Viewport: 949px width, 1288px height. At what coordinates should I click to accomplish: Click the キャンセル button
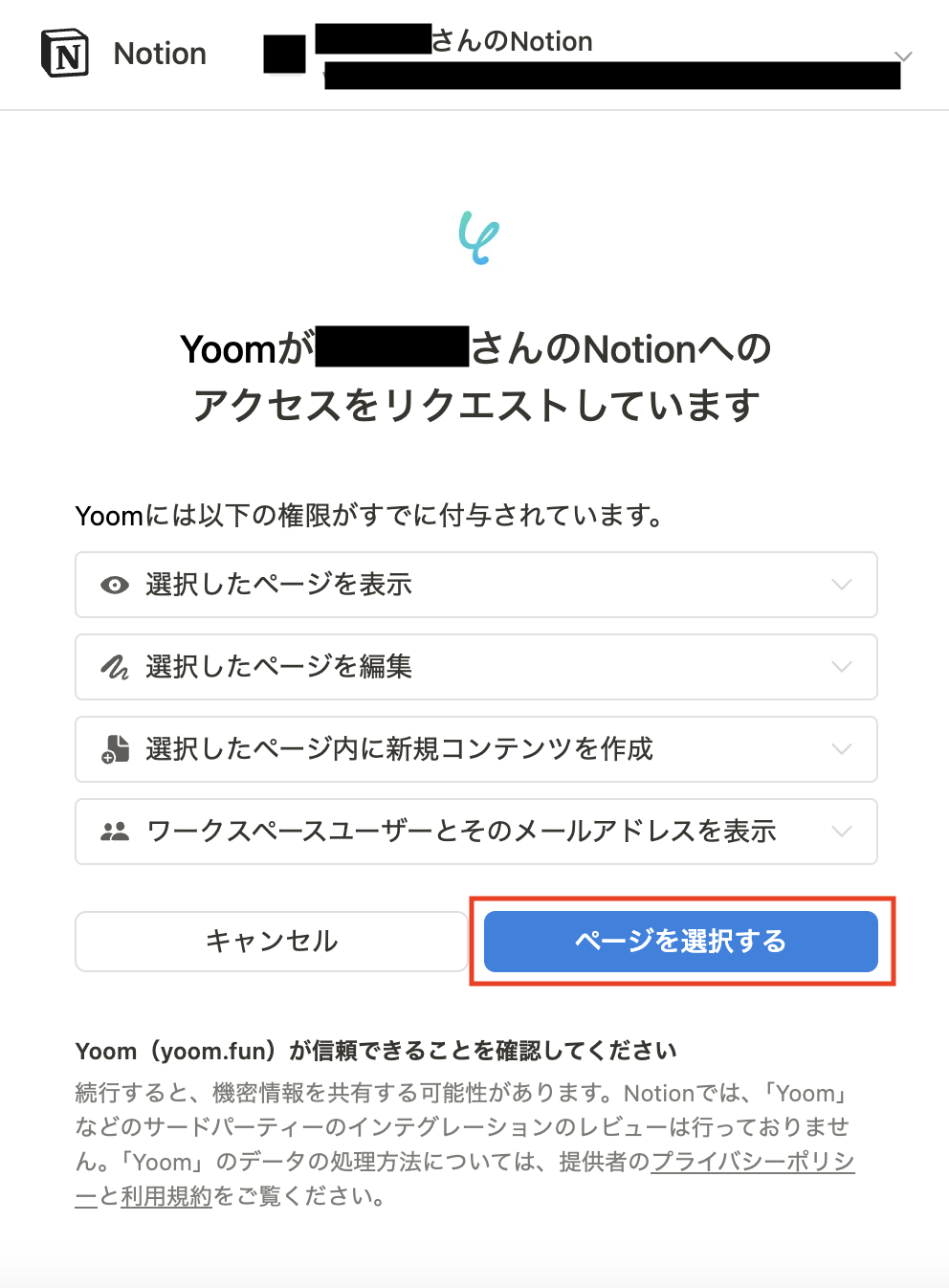tap(271, 942)
